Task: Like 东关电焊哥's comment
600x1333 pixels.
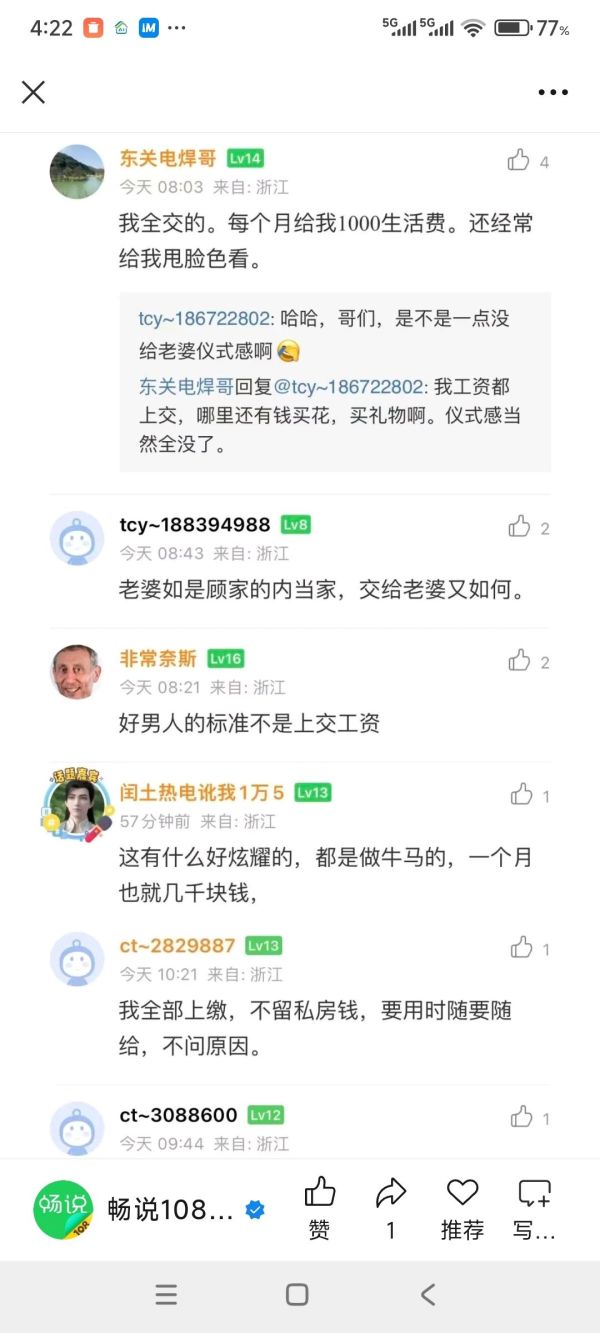Action: click(x=519, y=161)
